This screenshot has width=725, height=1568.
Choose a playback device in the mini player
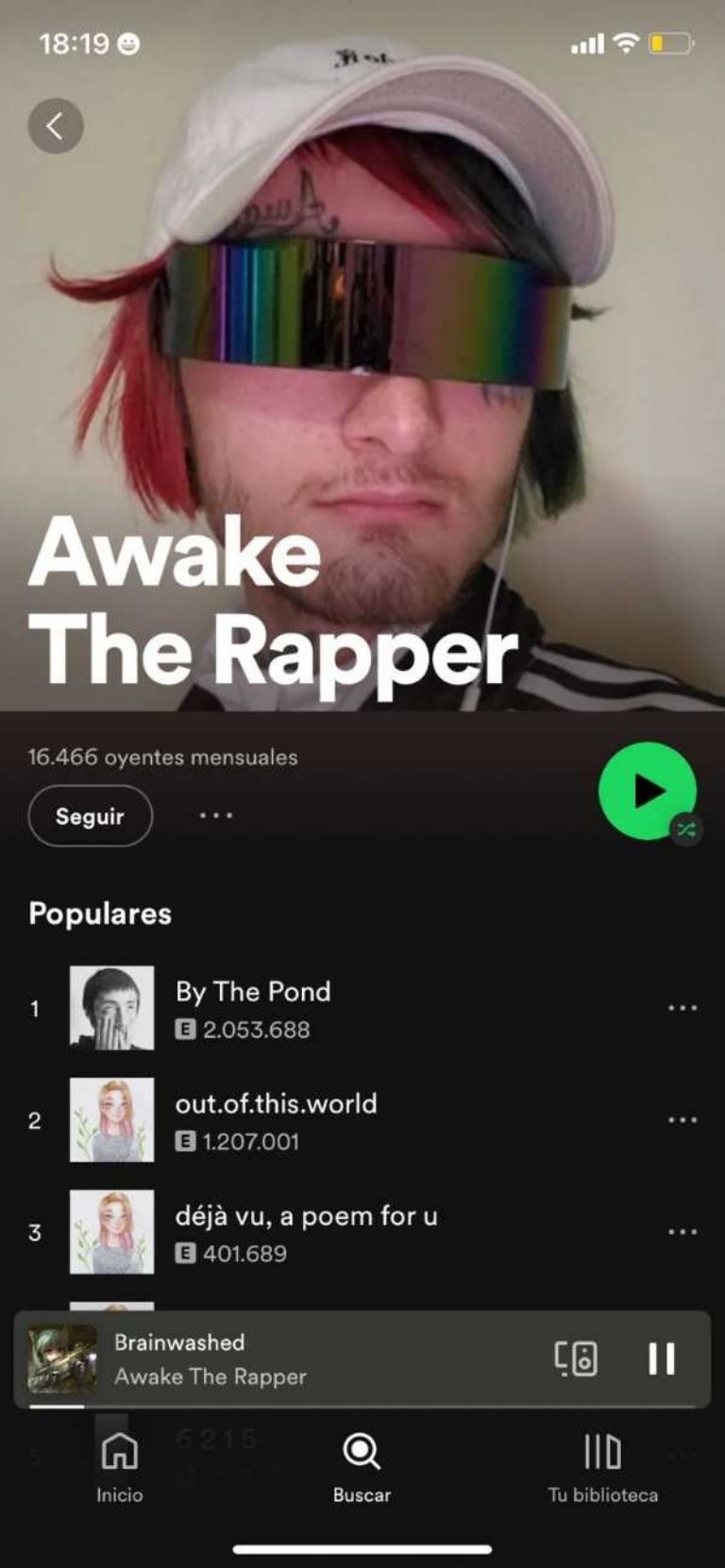tap(575, 1359)
